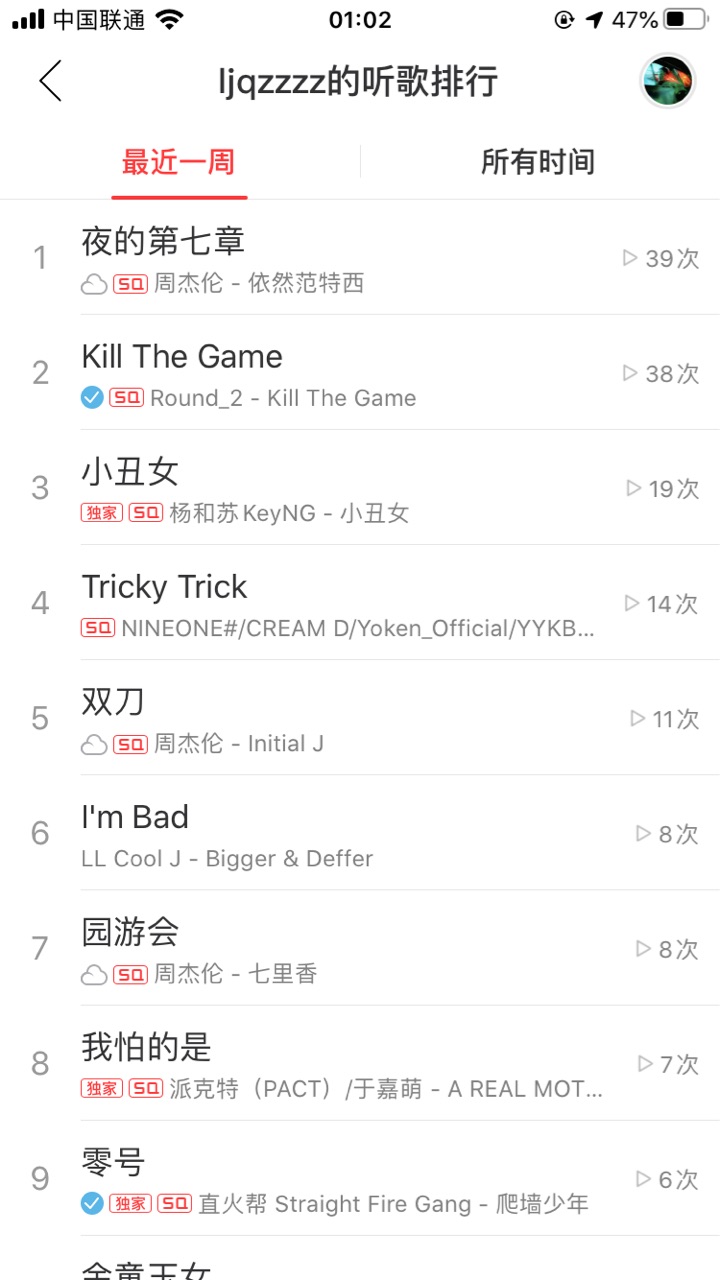Open the track 我怕的是
The height and width of the screenshot is (1280, 720).
360,1063
